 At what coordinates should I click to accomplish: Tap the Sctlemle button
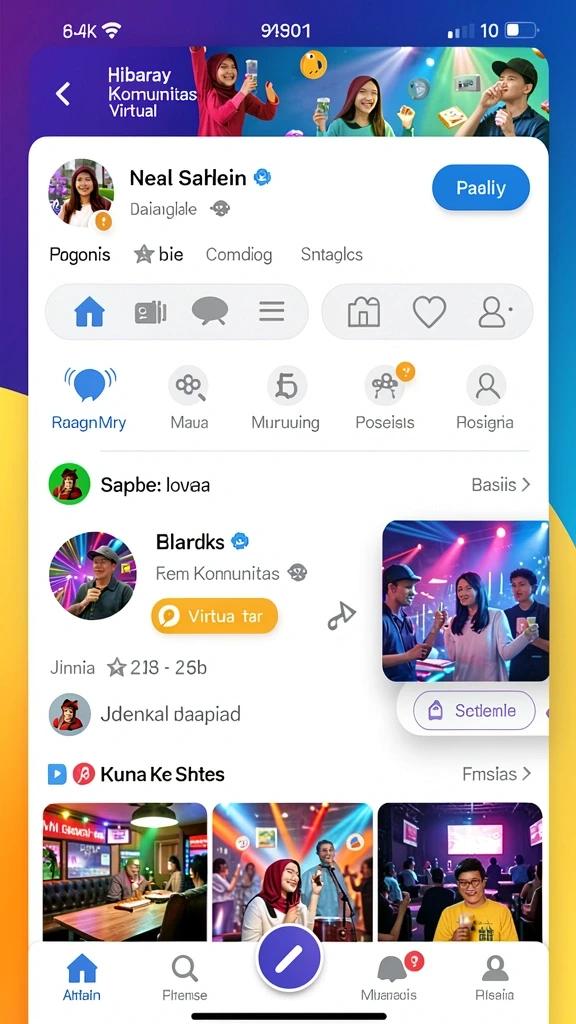coord(474,711)
